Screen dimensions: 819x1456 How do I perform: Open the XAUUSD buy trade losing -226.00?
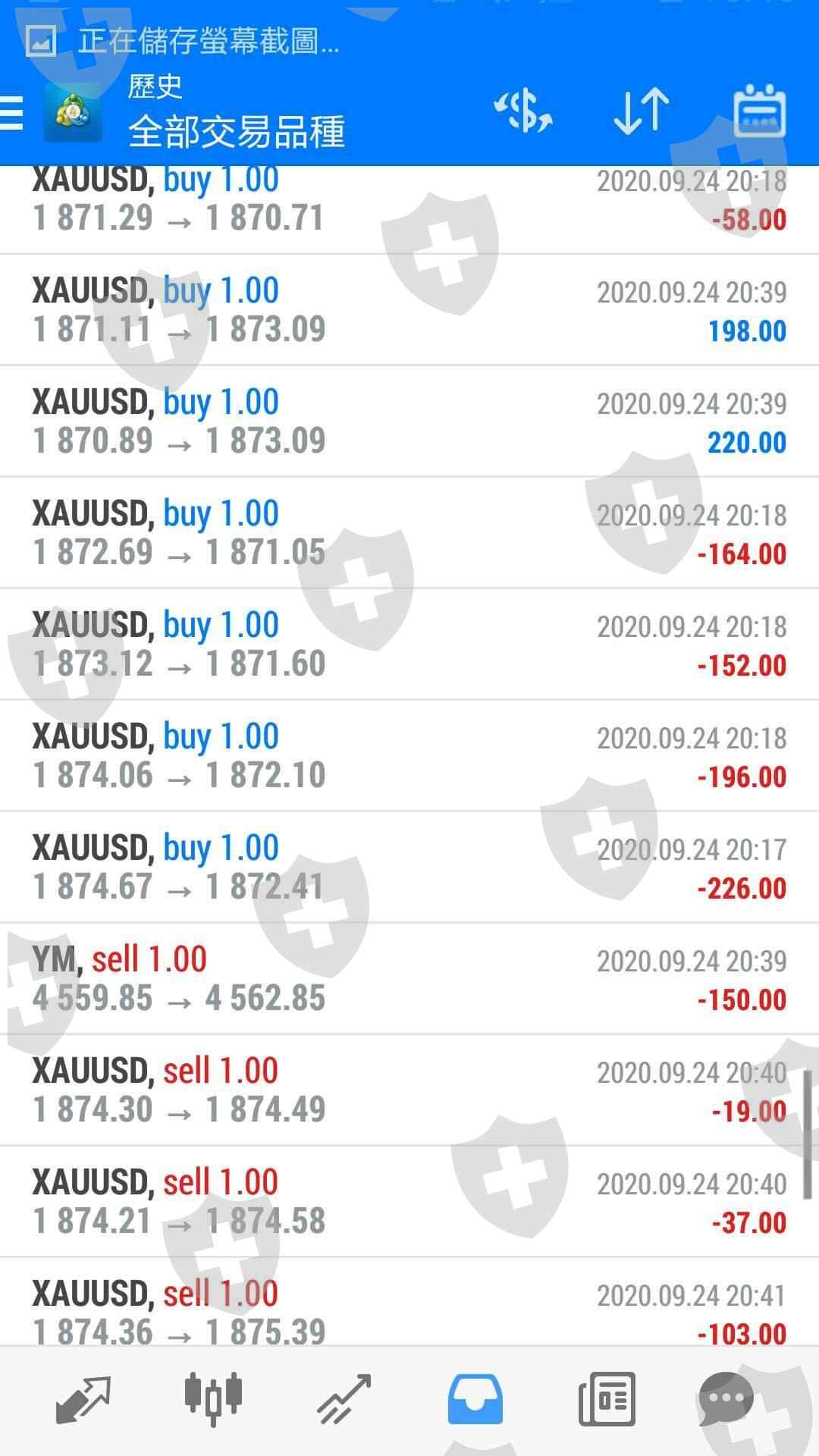(409, 867)
